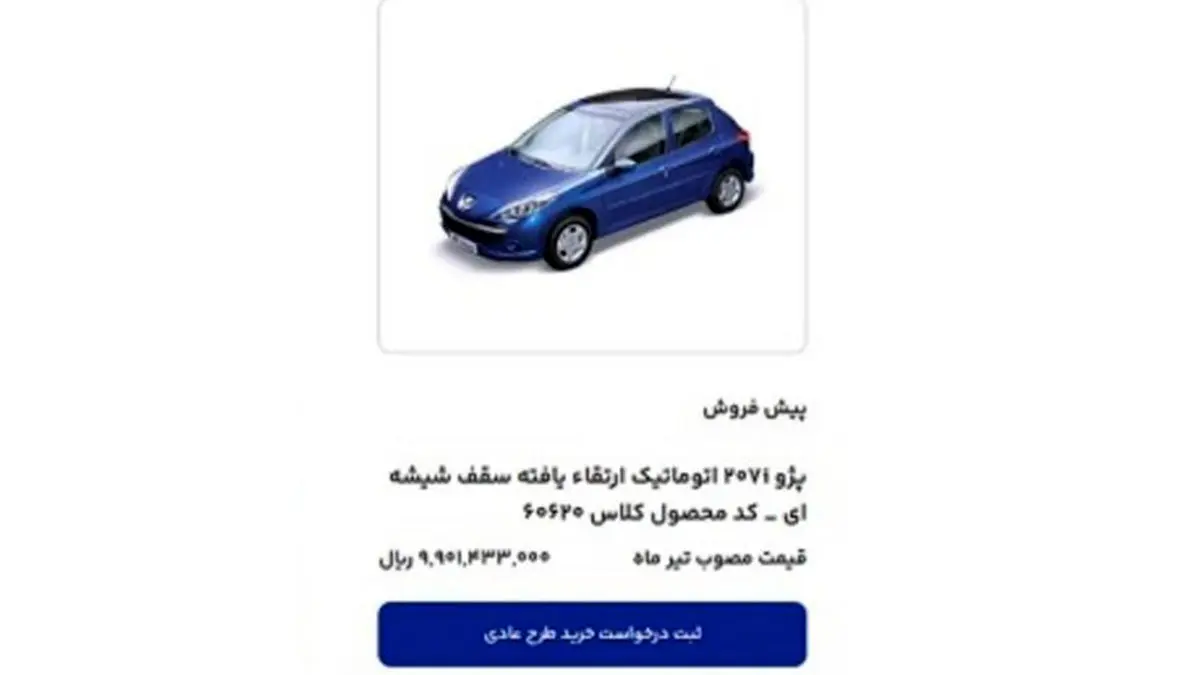Tap ثبت درخواست خرید طرح عادی button
This screenshot has width=1200, height=675.
[x=592, y=634]
